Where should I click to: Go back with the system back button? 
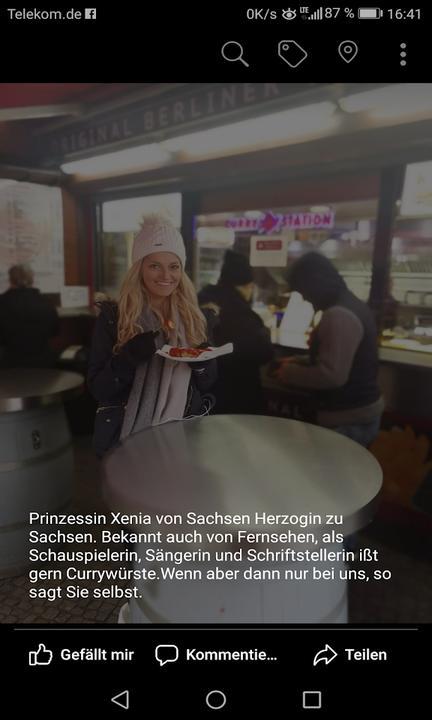[120, 700]
